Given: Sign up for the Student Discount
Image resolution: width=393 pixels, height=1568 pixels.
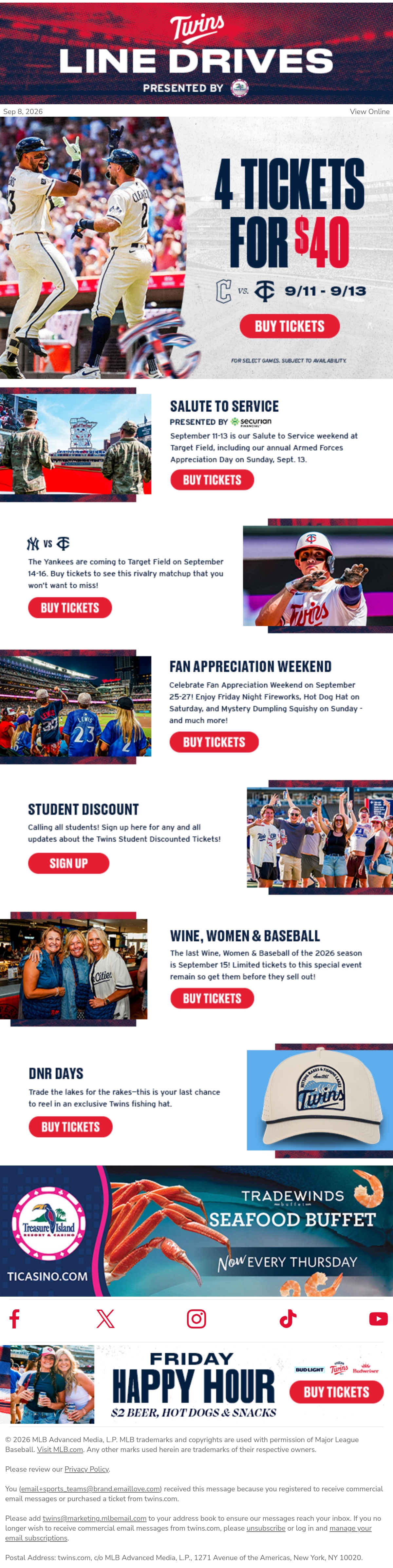Looking at the screenshot, I should click(x=69, y=863).
